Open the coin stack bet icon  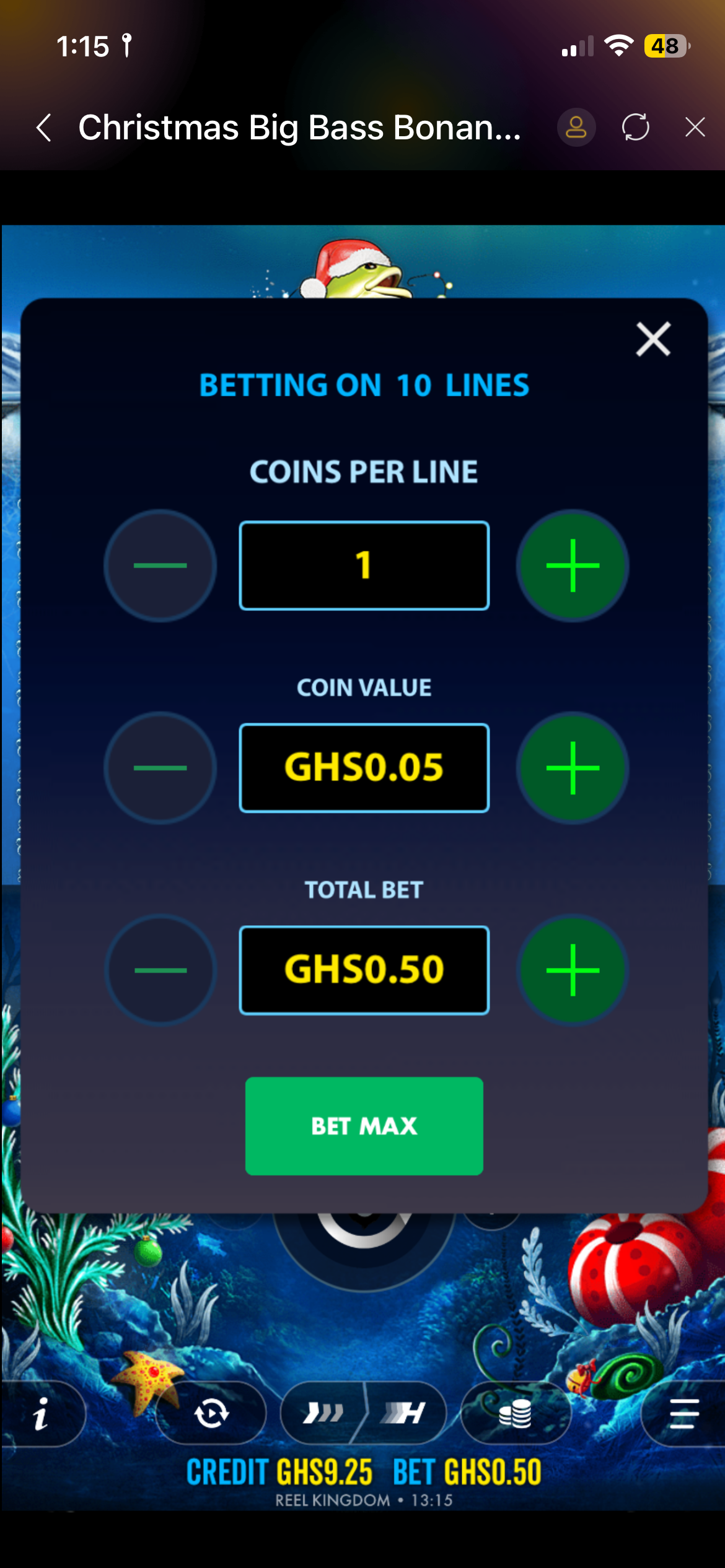[514, 1414]
